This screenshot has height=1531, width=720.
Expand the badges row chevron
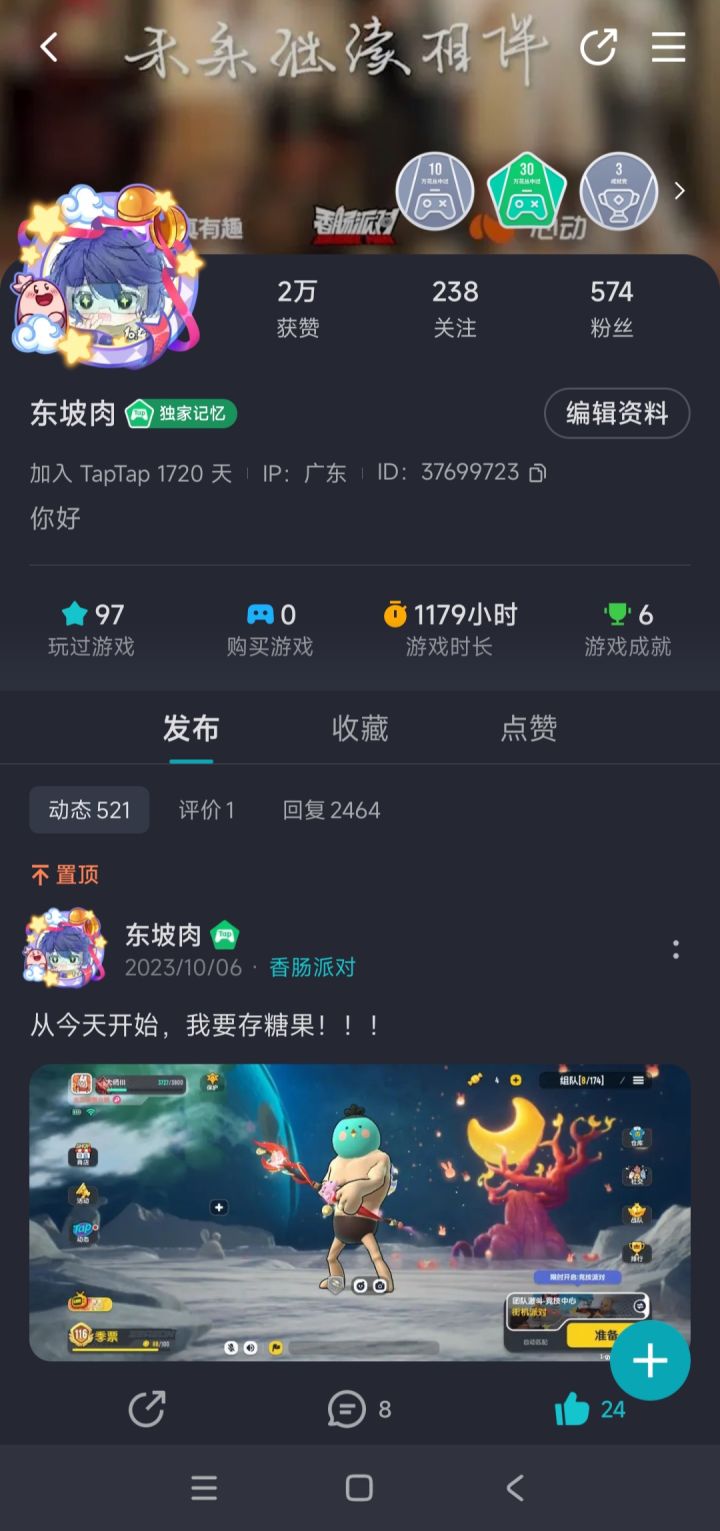coord(680,191)
